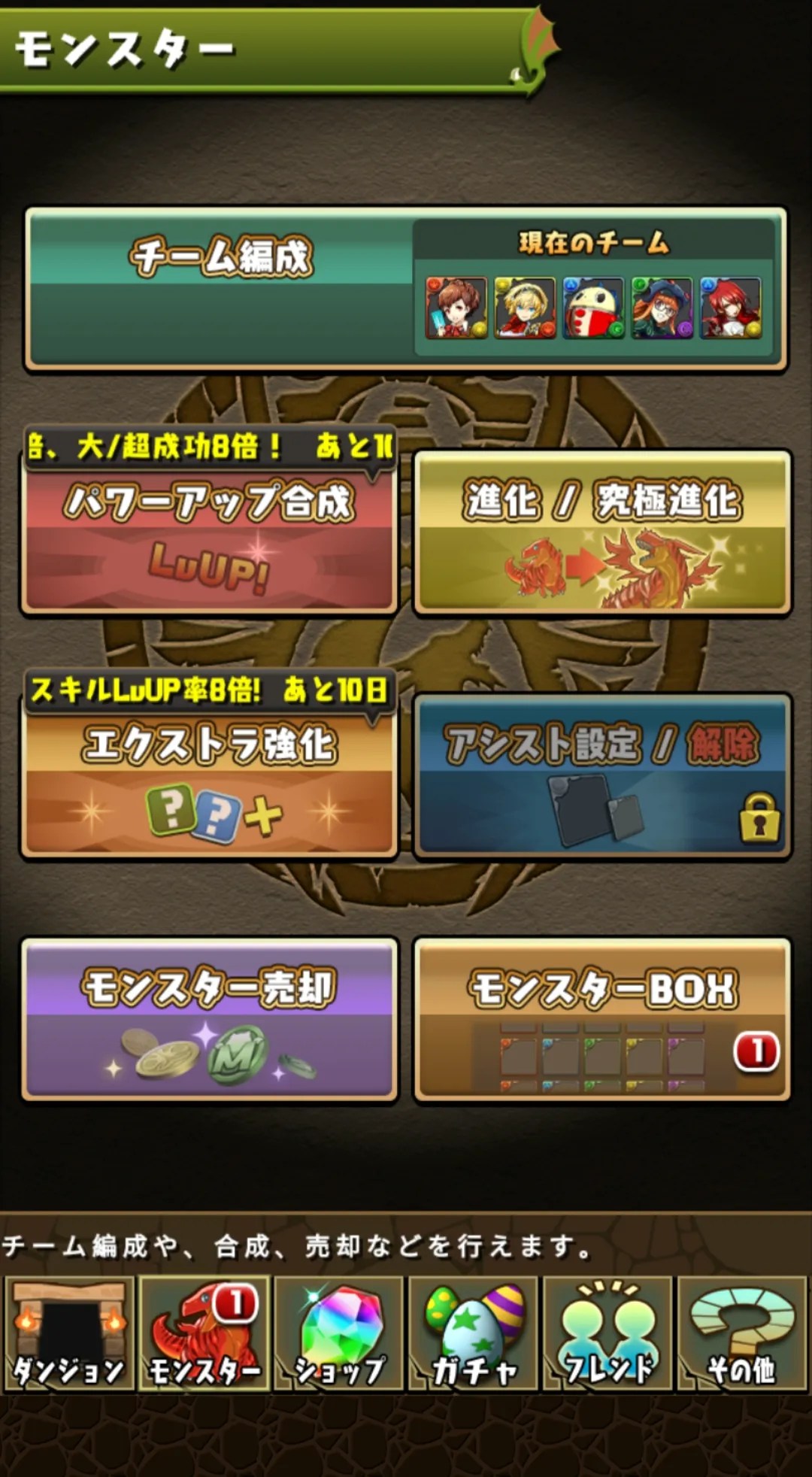Open 進化 / 究極進化 evolution menu
Screen dimensions: 812x1477
602,532
